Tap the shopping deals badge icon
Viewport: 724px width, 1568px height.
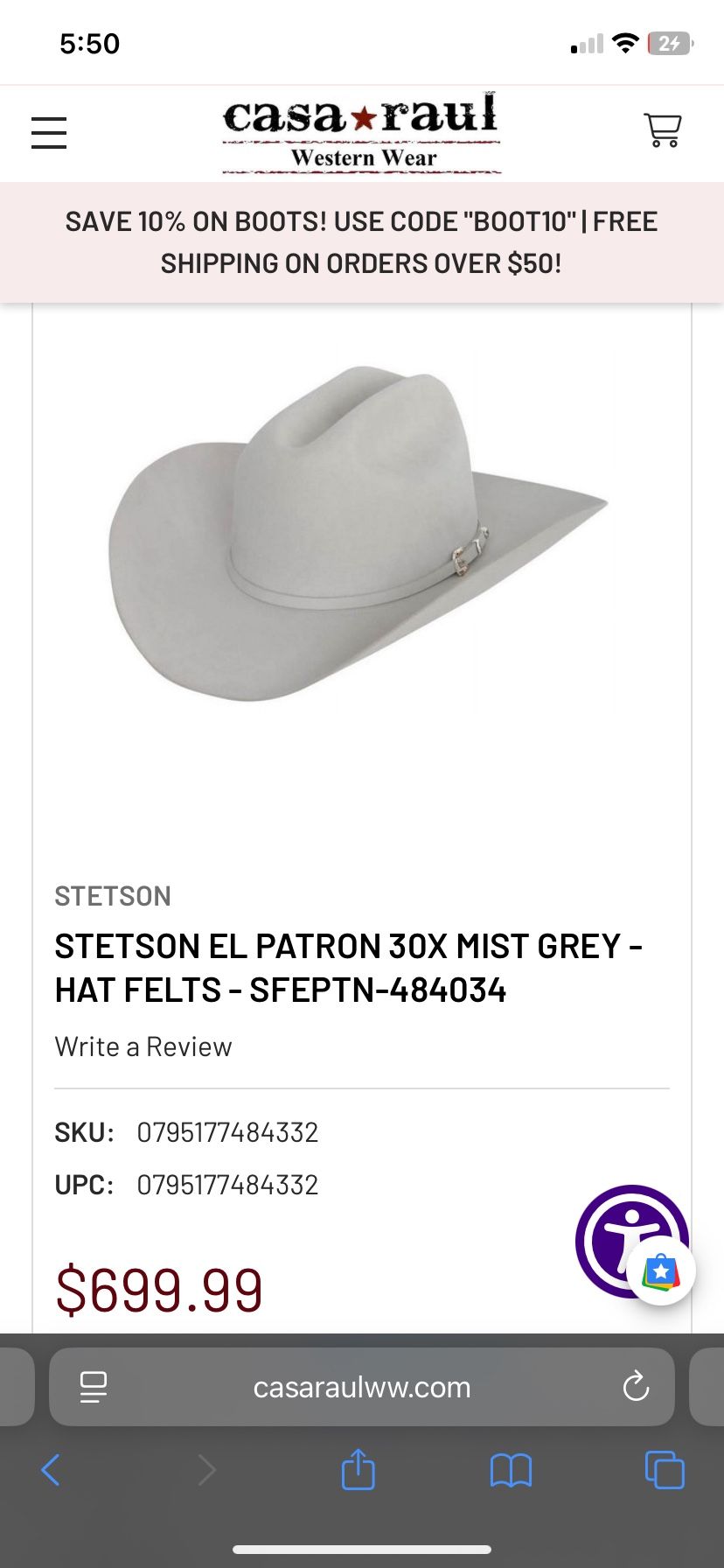(661, 1270)
